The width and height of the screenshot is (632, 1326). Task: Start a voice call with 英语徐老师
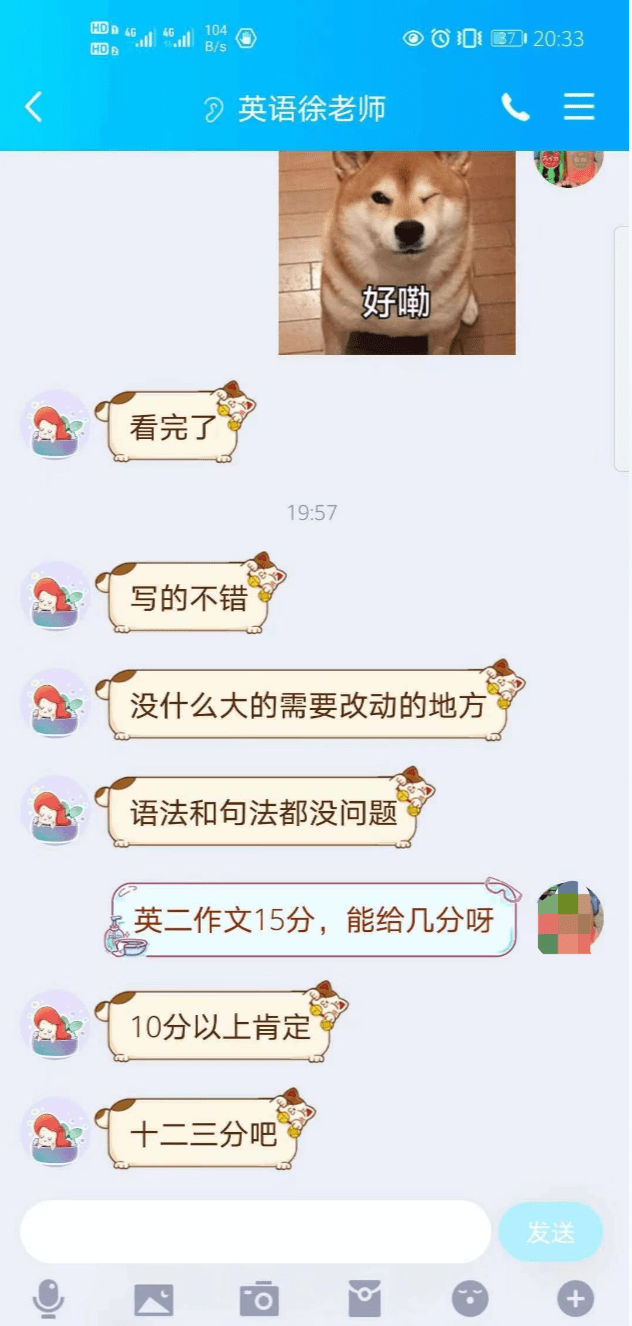pyautogui.click(x=515, y=107)
